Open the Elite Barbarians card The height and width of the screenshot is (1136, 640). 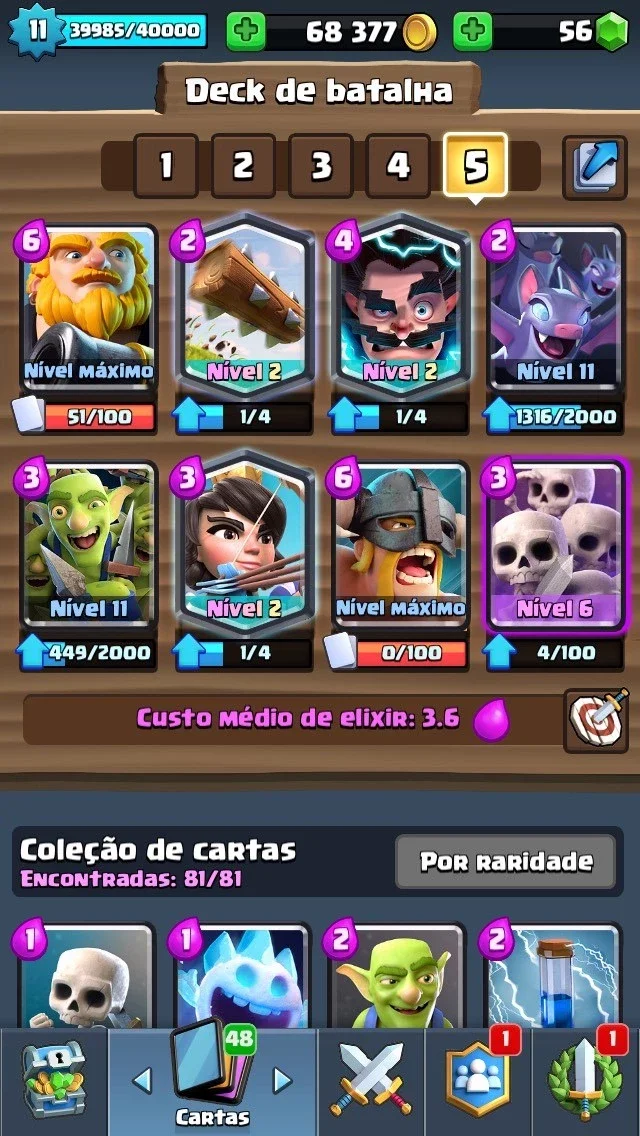click(x=400, y=543)
